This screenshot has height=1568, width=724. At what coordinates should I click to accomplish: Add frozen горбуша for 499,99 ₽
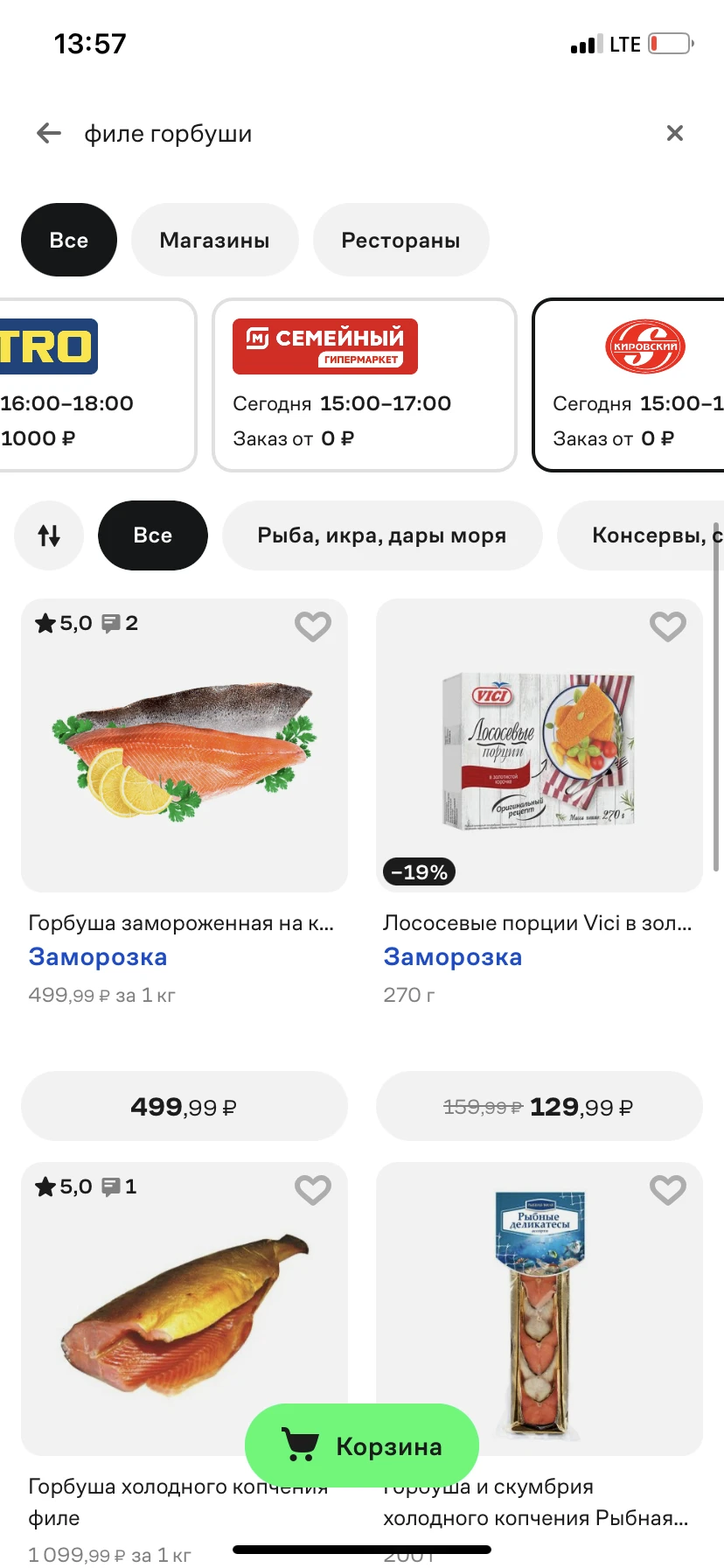pos(184,1107)
